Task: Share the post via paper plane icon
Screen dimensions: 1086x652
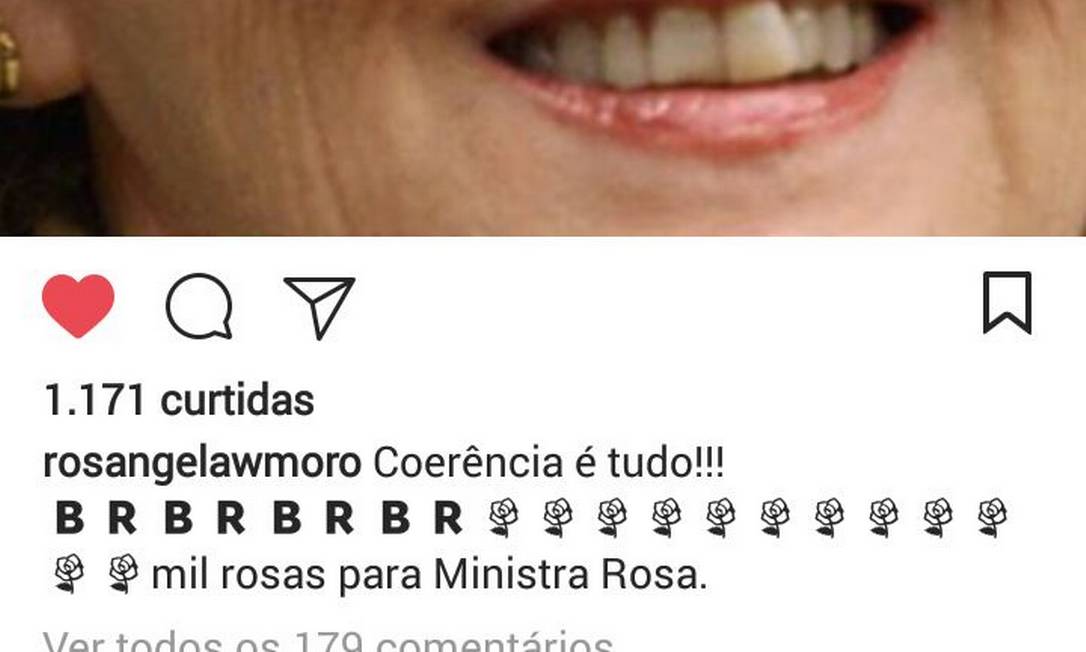Action: tap(320, 306)
